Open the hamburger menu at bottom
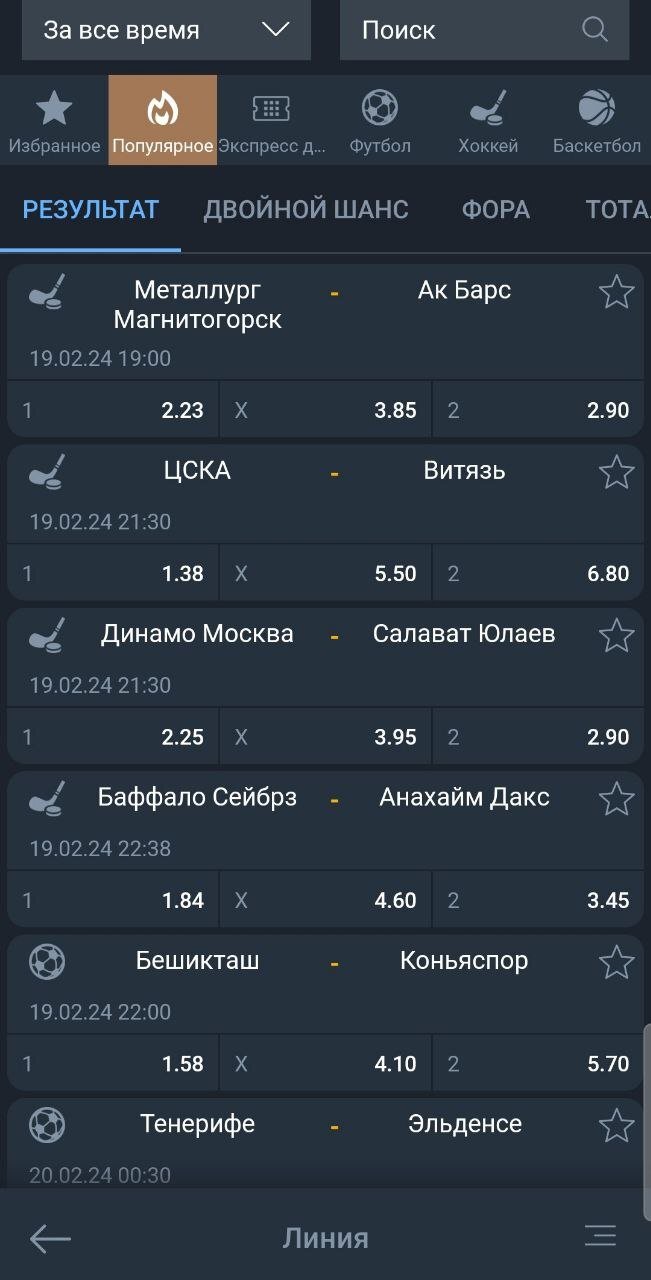Image resolution: width=651 pixels, height=1280 pixels. pos(600,1237)
